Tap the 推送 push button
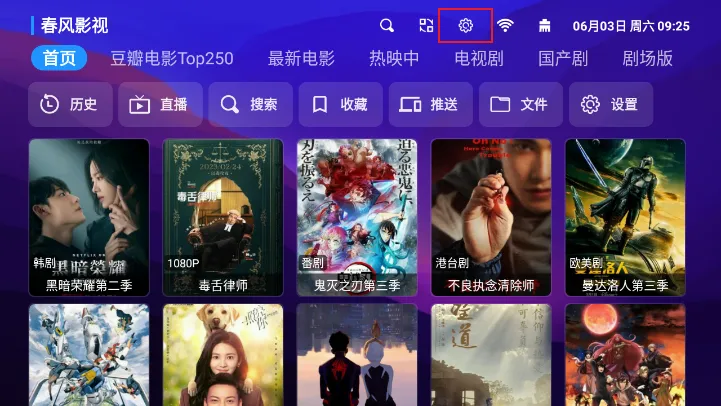721x406 pixels. tap(430, 104)
